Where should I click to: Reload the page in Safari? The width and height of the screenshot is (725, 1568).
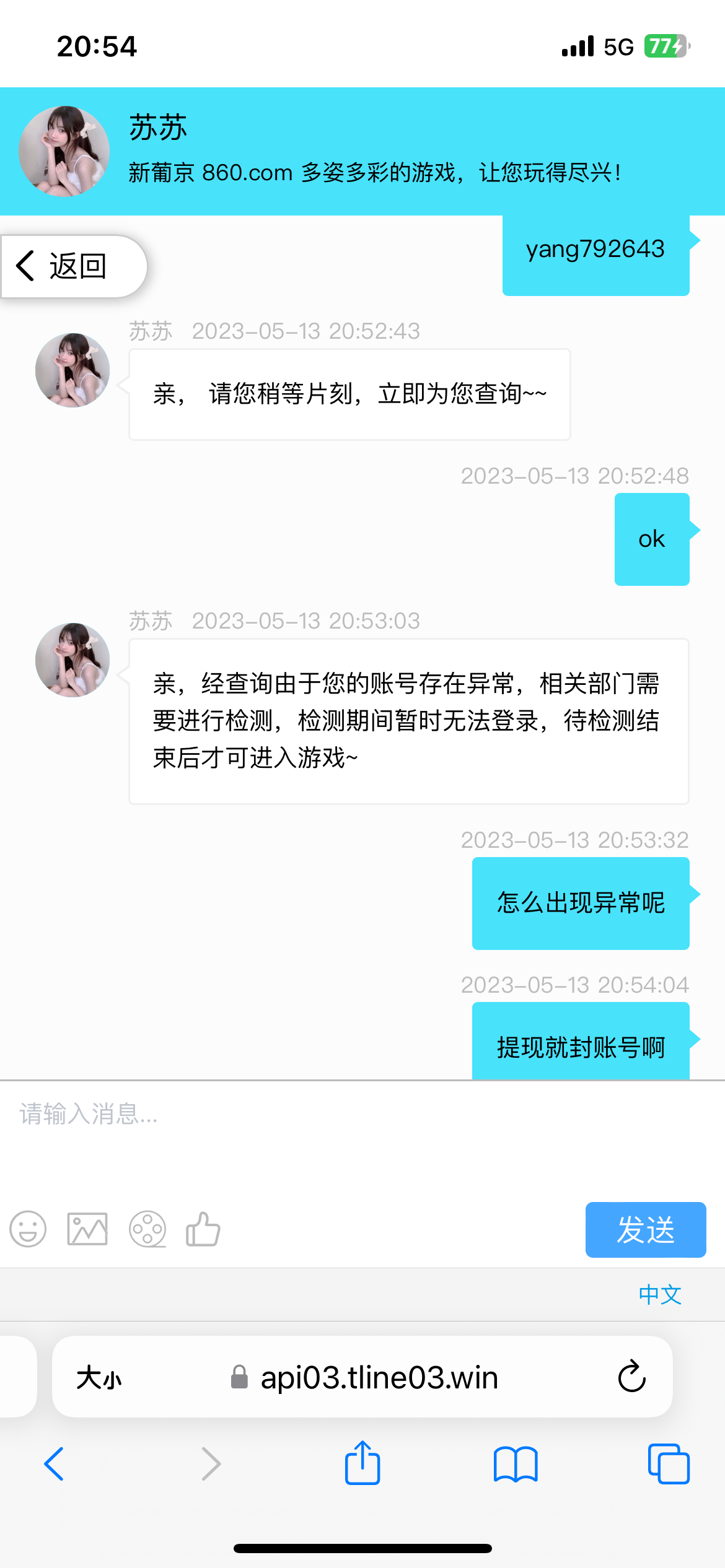[x=631, y=1377]
